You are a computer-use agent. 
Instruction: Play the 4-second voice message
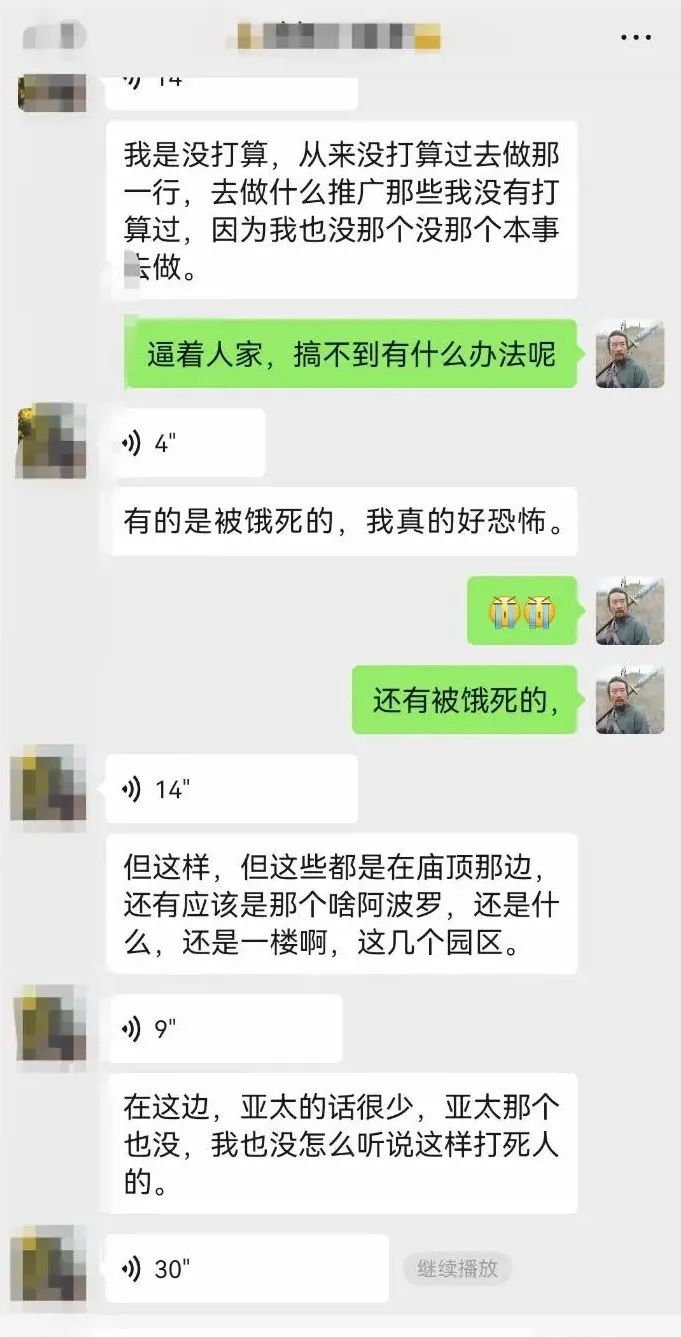click(187, 443)
